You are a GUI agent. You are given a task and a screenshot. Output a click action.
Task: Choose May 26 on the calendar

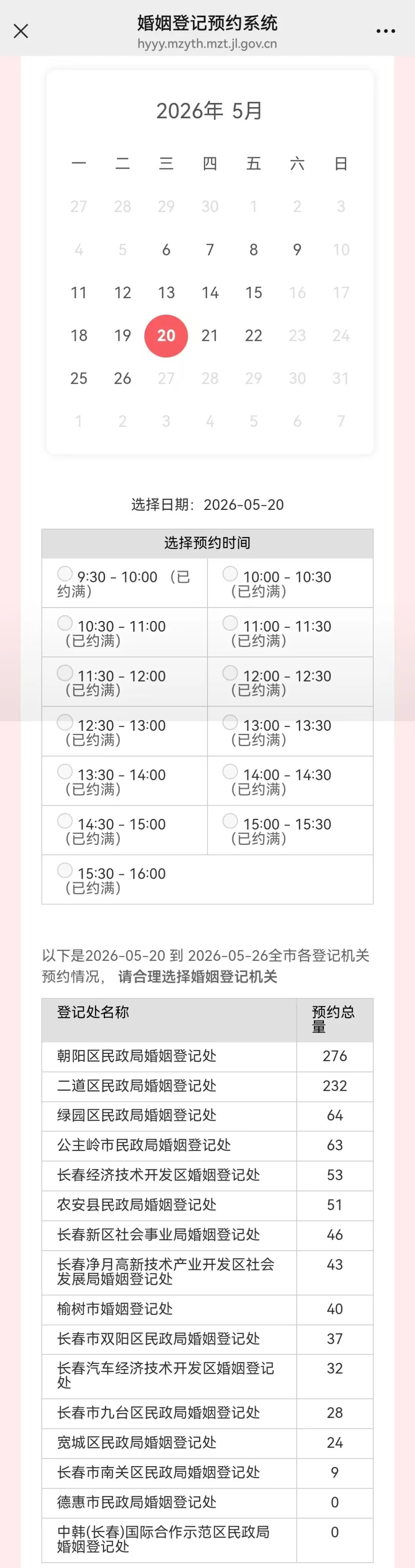(122, 378)
